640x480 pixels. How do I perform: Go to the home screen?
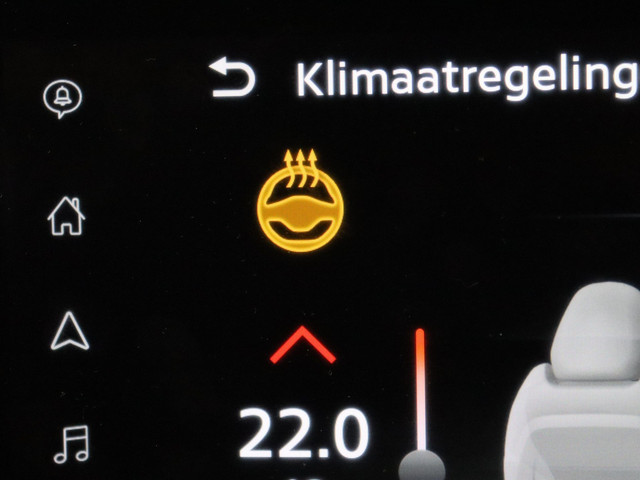[66, 215]
